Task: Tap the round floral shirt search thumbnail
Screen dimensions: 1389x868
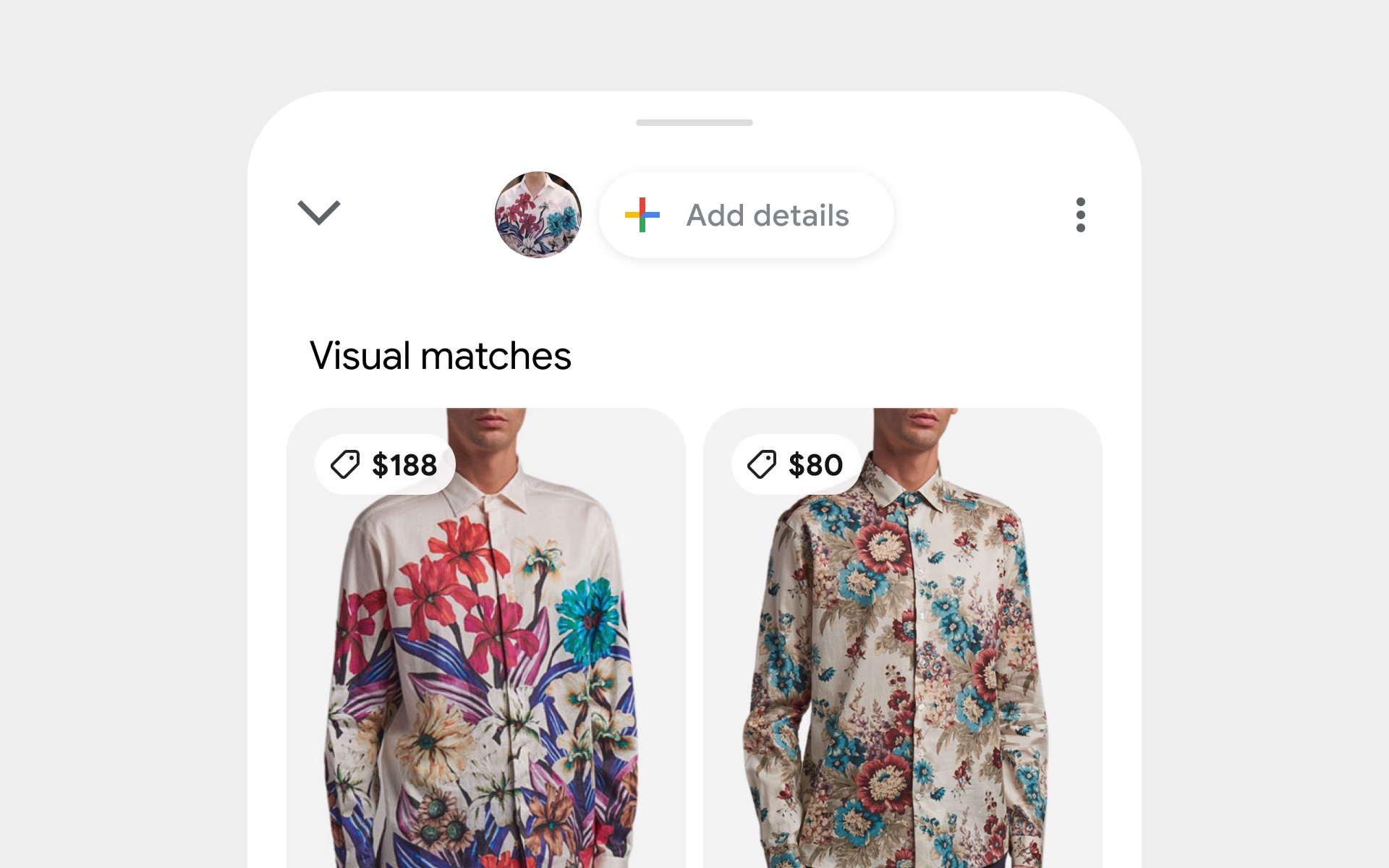Action: (538, 215)
